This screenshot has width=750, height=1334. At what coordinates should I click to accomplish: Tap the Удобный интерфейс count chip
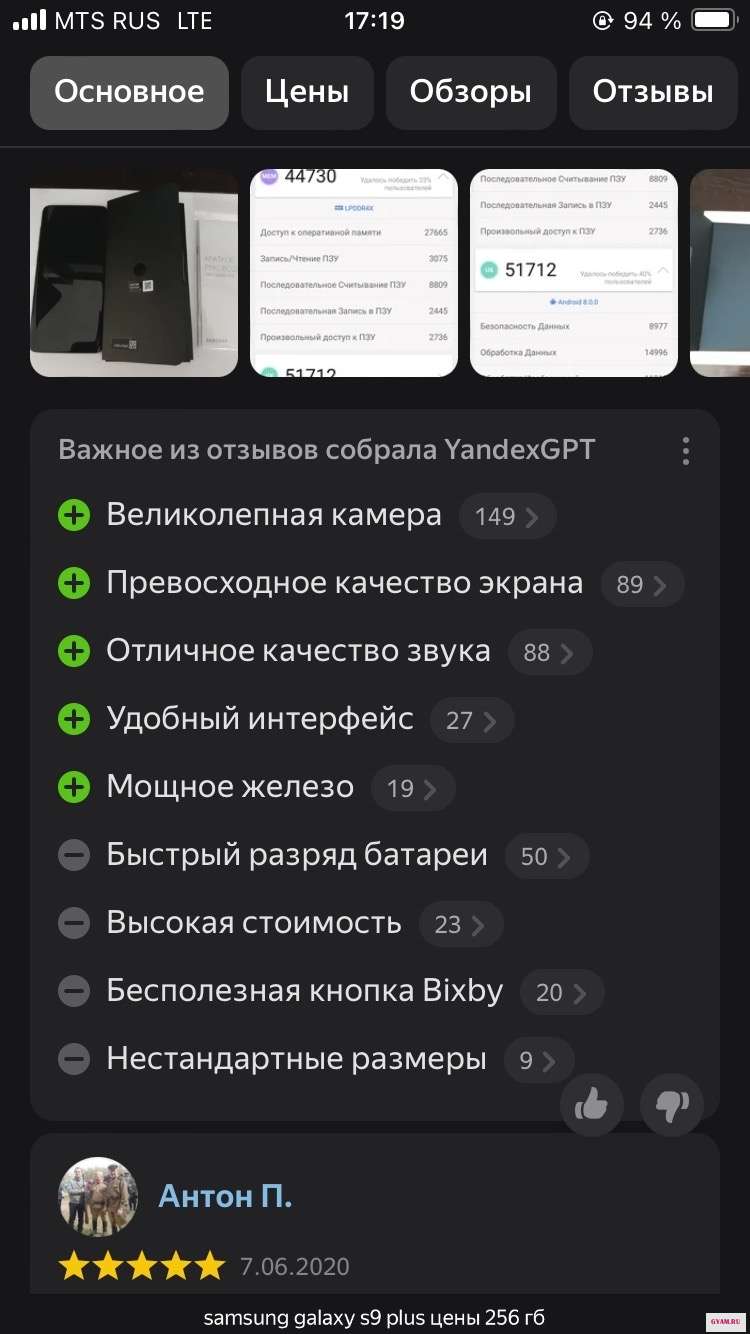tap(471, 721)
